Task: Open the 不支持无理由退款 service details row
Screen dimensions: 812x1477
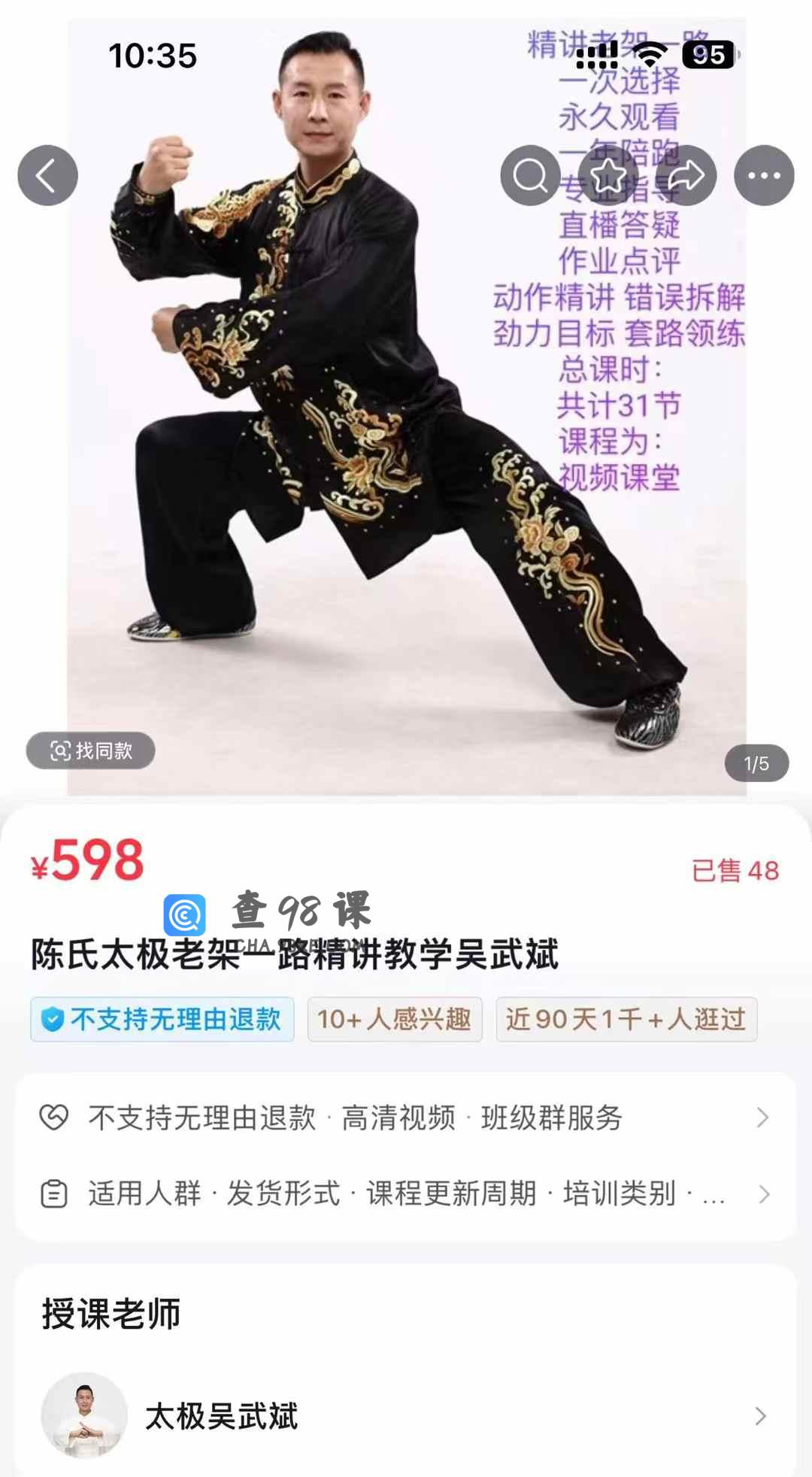Action: 406,1118
